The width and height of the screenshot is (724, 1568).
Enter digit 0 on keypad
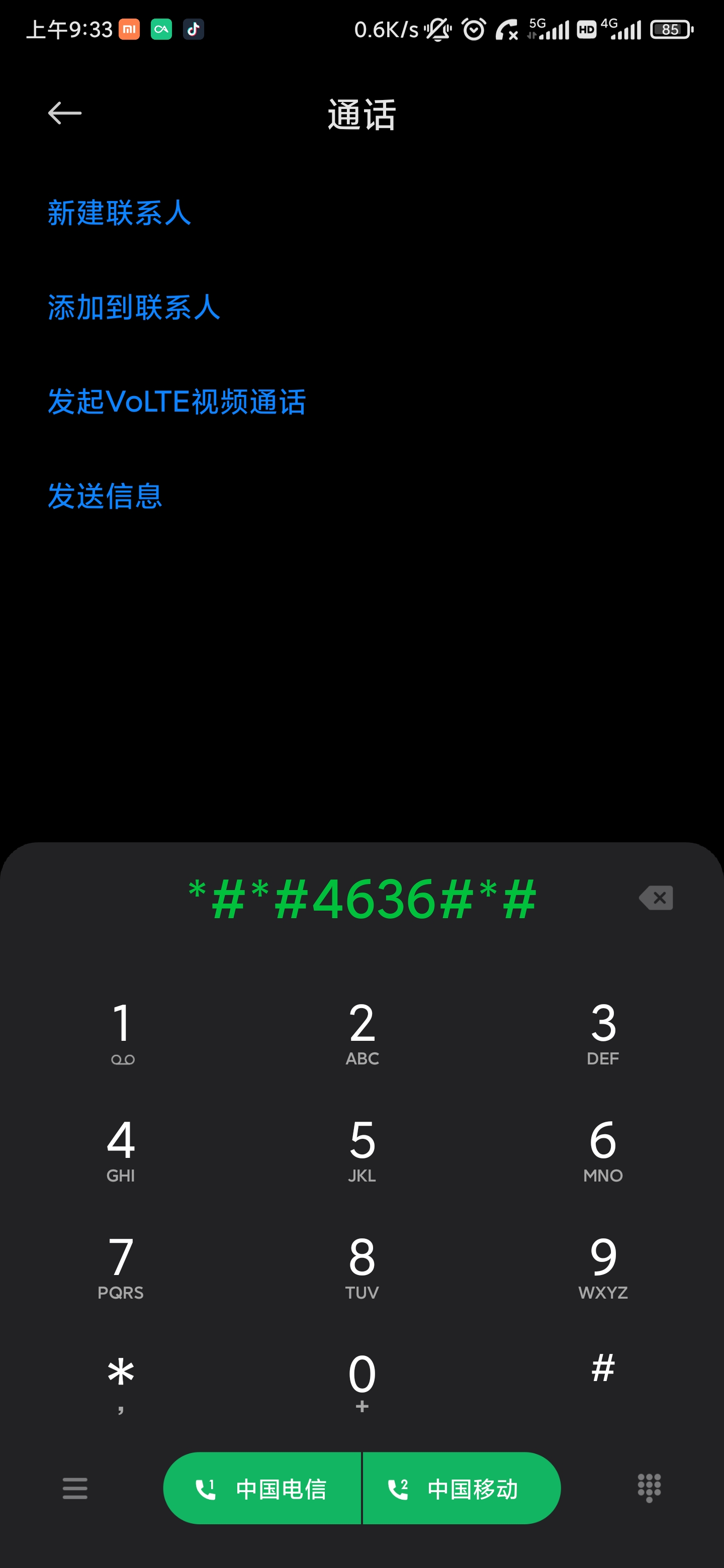[x=363, y=1383]
